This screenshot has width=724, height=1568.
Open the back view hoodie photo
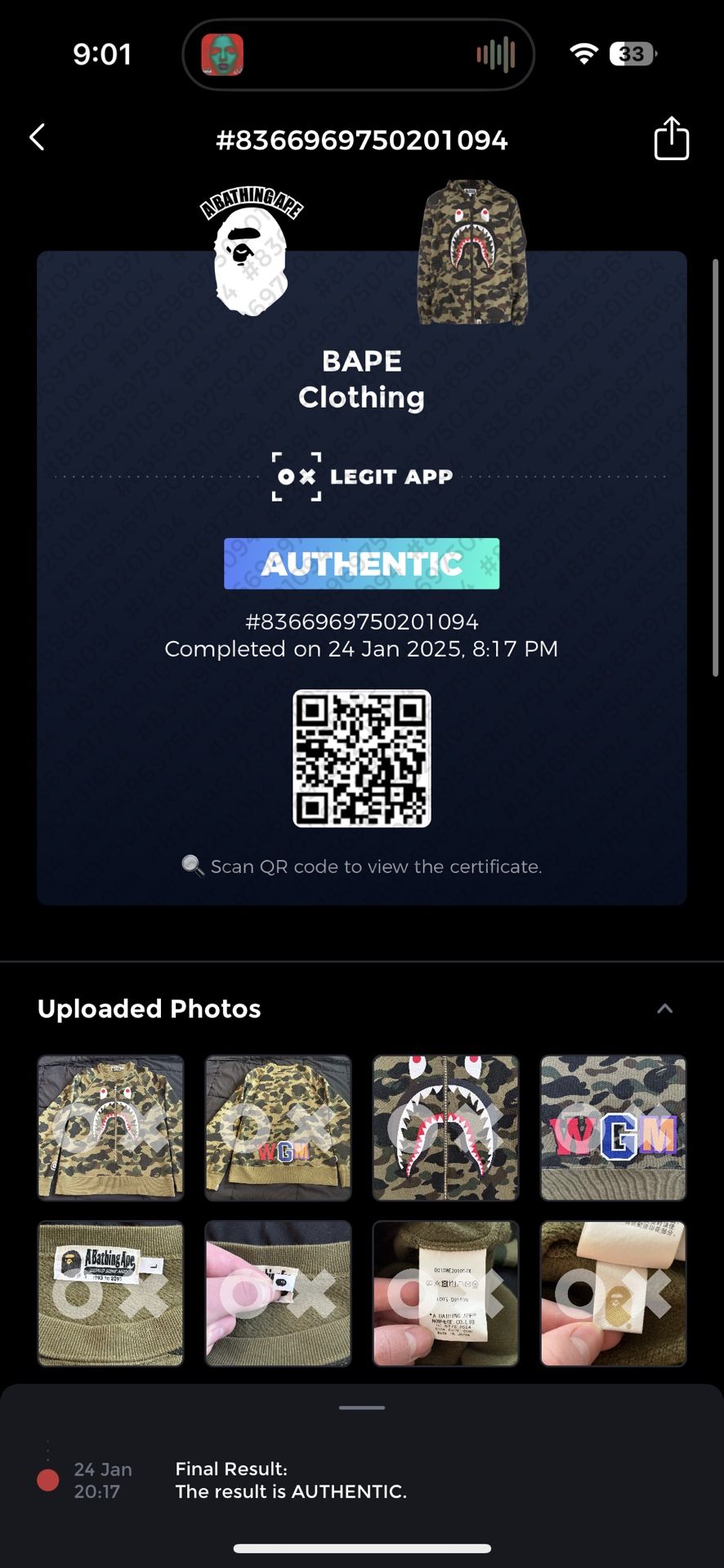click(278, 1127)
